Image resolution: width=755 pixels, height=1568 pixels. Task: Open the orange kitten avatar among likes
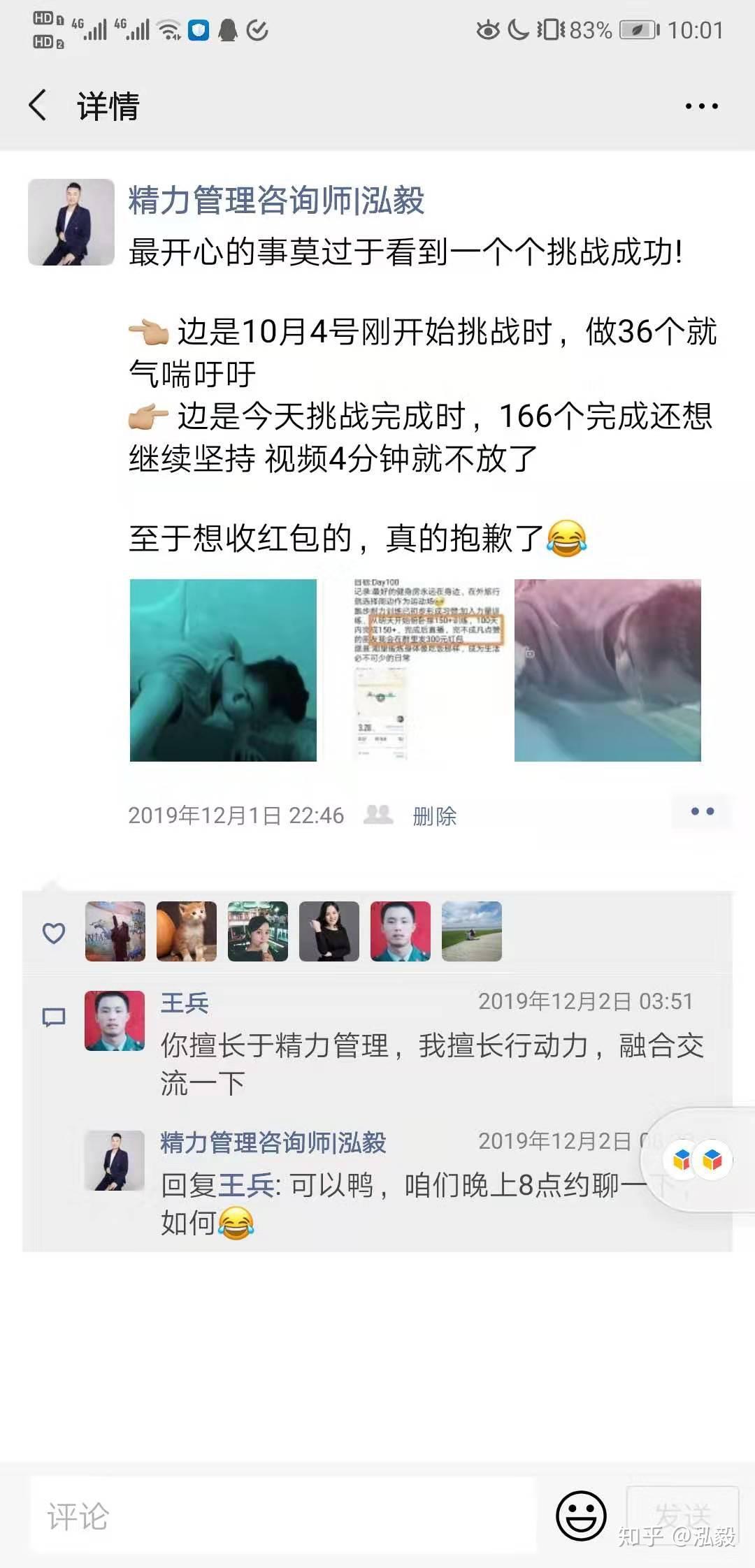click(x=187, y=931)
